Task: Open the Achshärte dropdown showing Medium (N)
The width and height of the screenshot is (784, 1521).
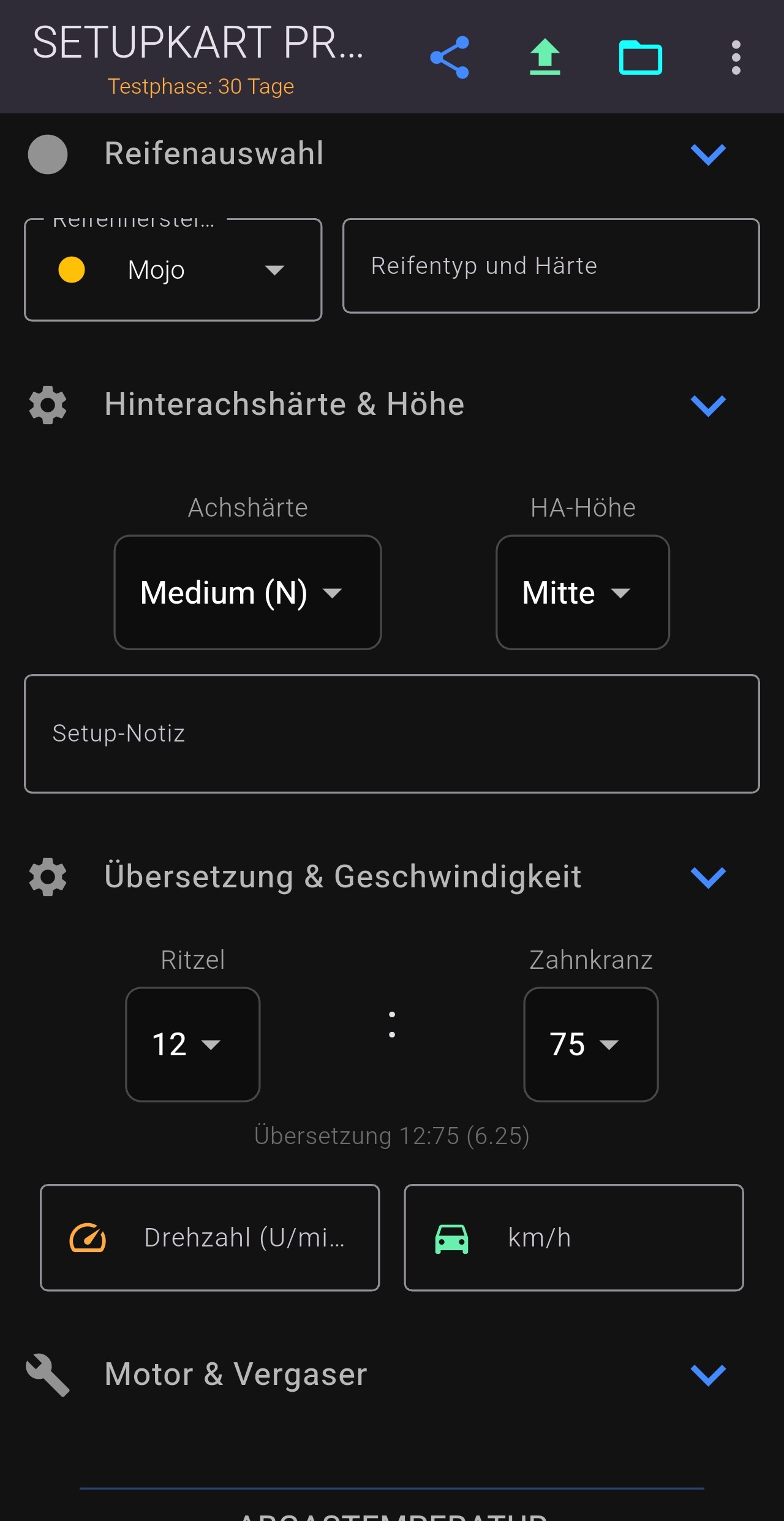Action: (247, 592)
